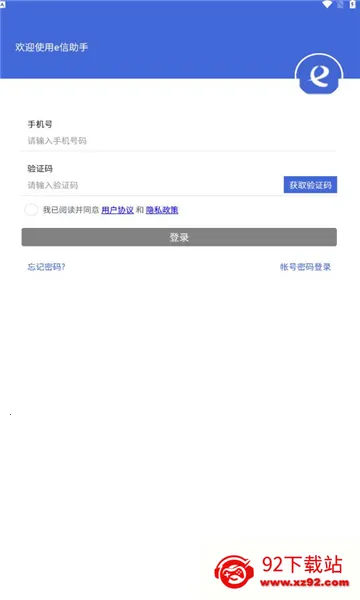Request a code via 获取验证码
This screenshot has width=360, height=600.
(310, 185)
